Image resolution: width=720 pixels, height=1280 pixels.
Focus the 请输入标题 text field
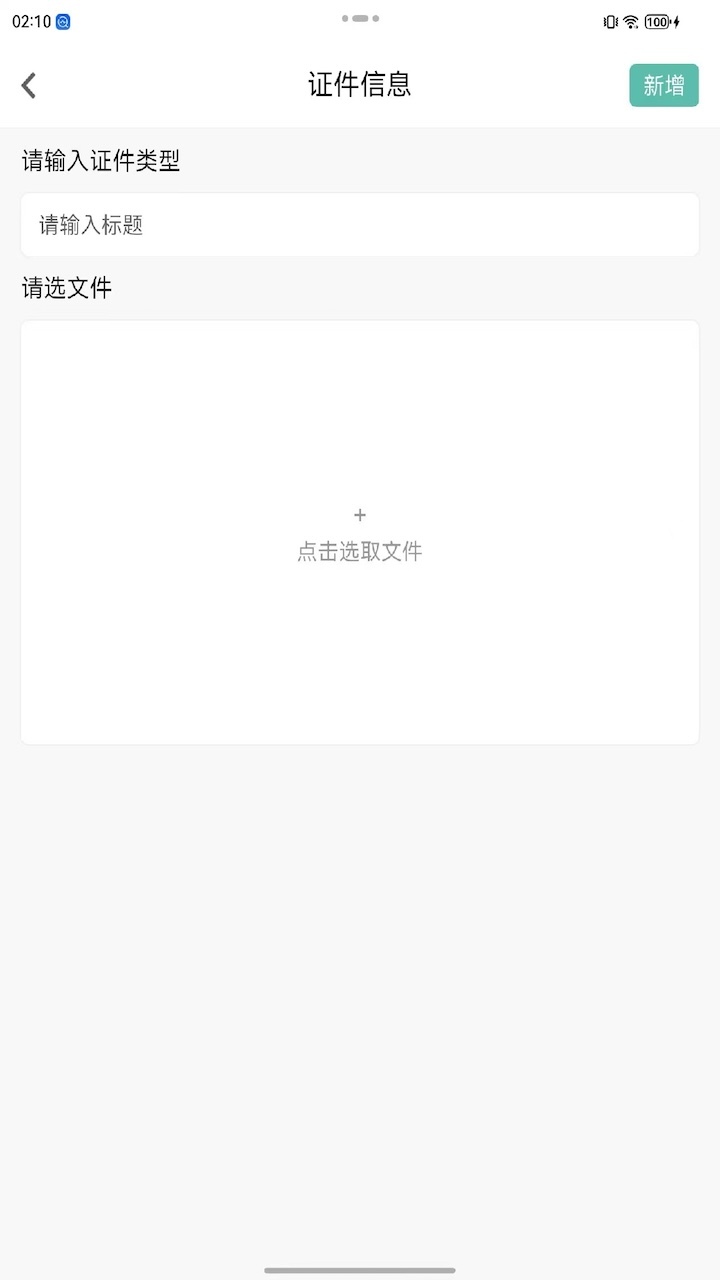360,225
